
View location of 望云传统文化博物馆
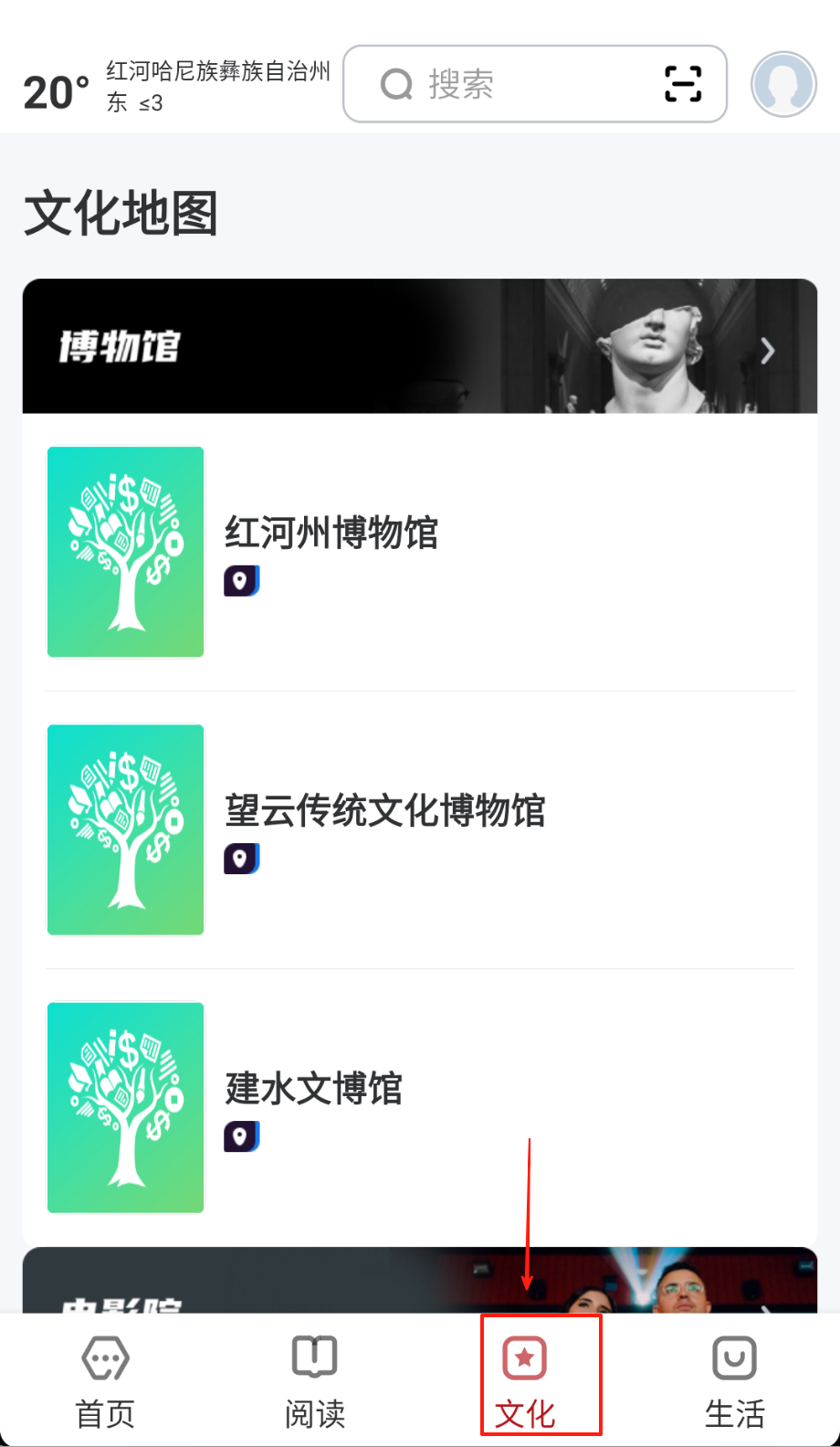(x=242, y=859)
